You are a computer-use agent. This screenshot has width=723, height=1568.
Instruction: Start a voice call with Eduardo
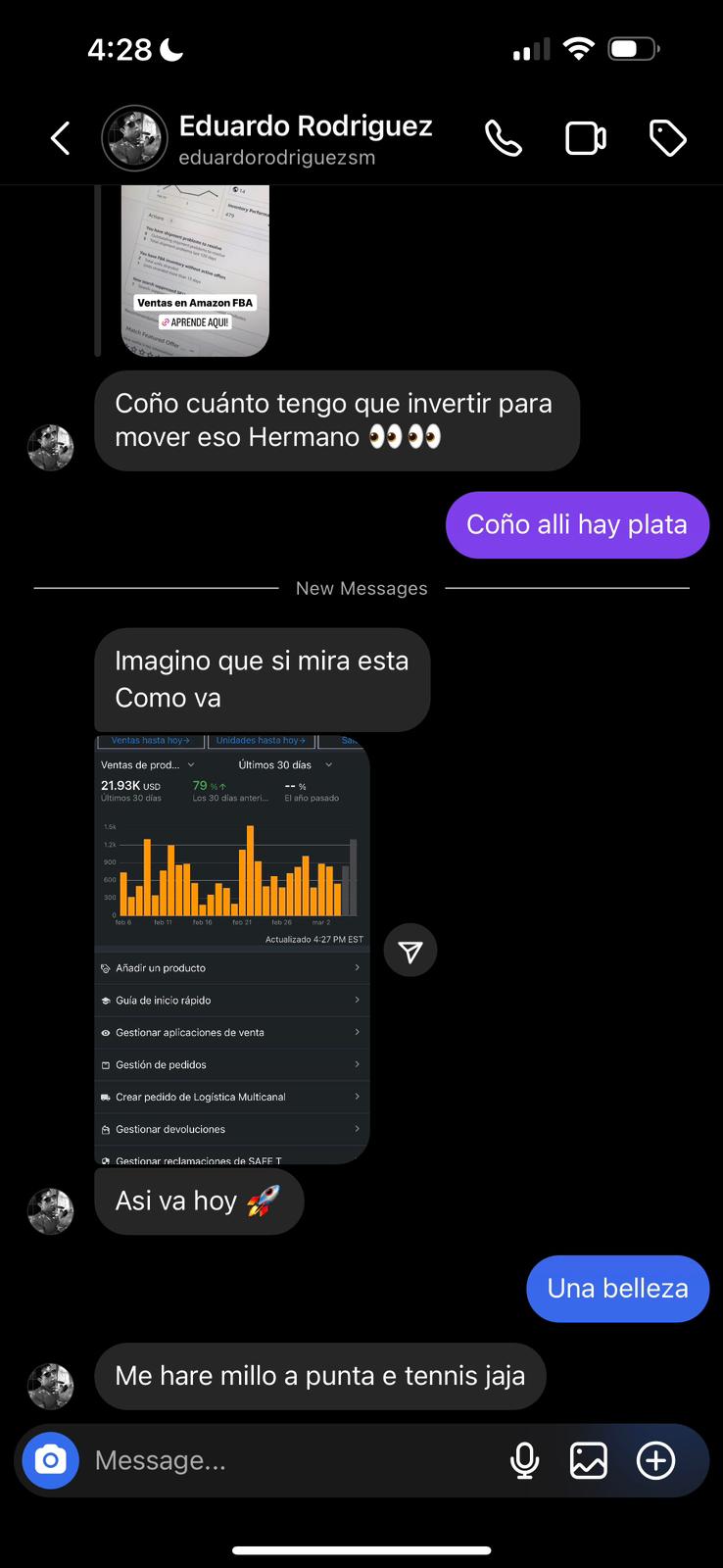(503, 138)
